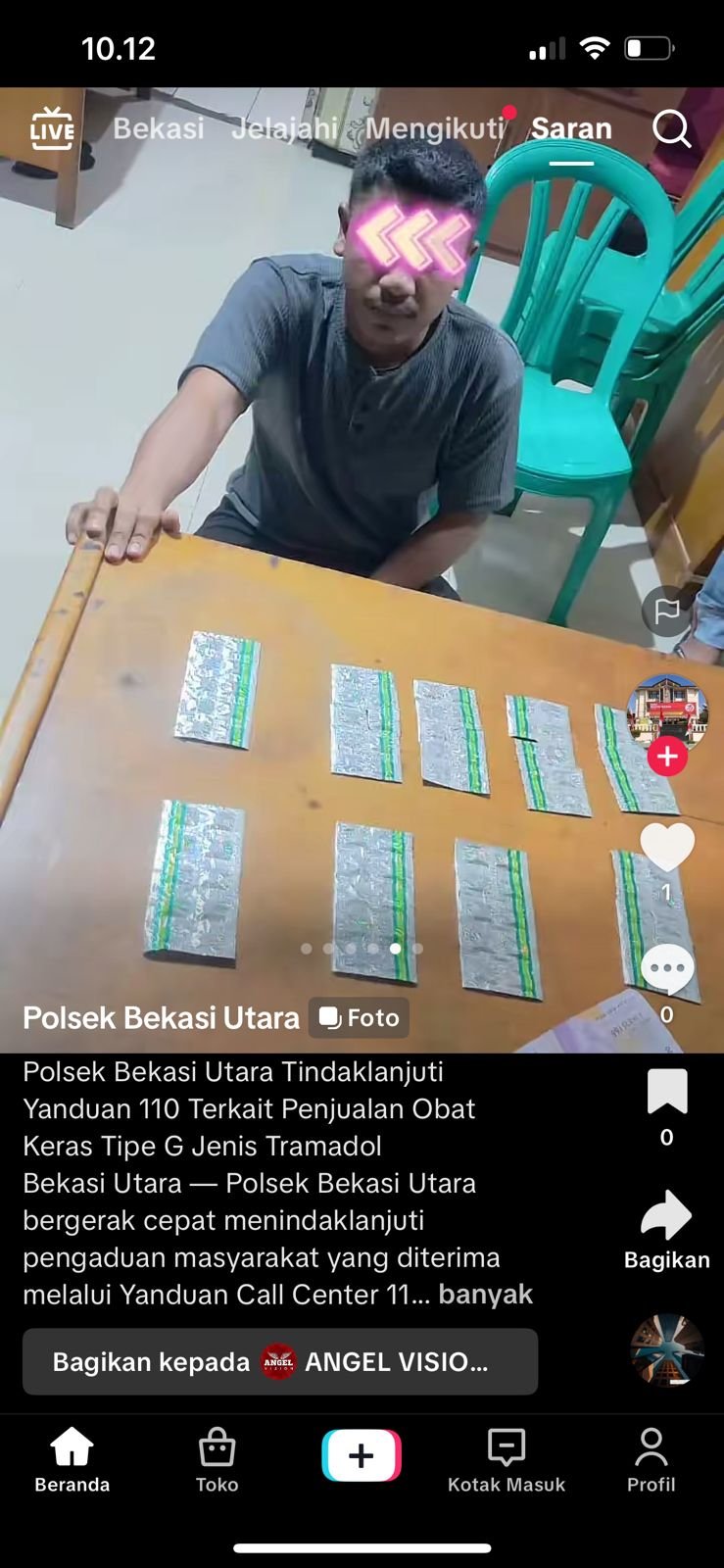Open the search magnifier

[x=671, y=128]
